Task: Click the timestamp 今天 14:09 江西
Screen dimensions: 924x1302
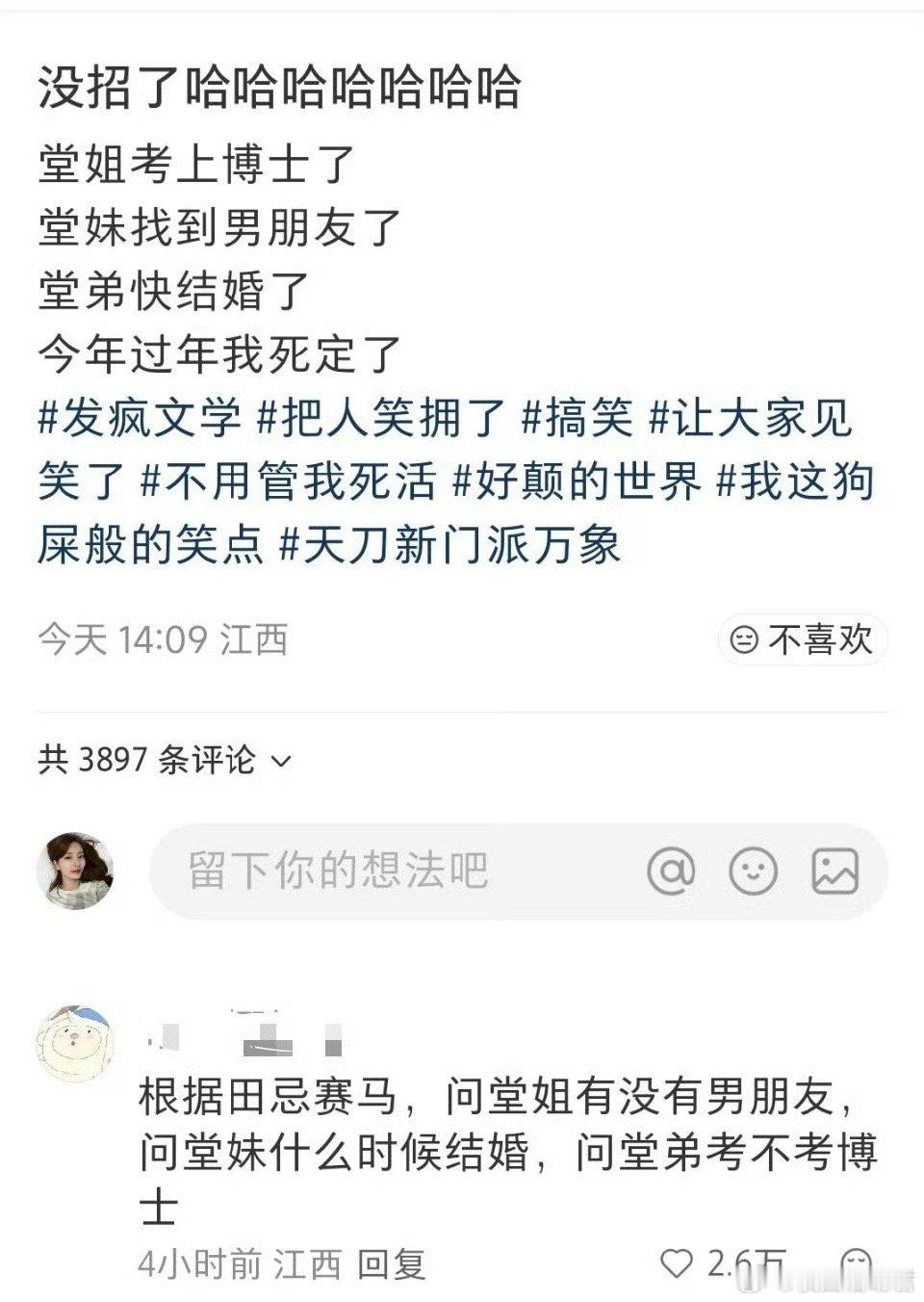Action: [x=167, y=638]
